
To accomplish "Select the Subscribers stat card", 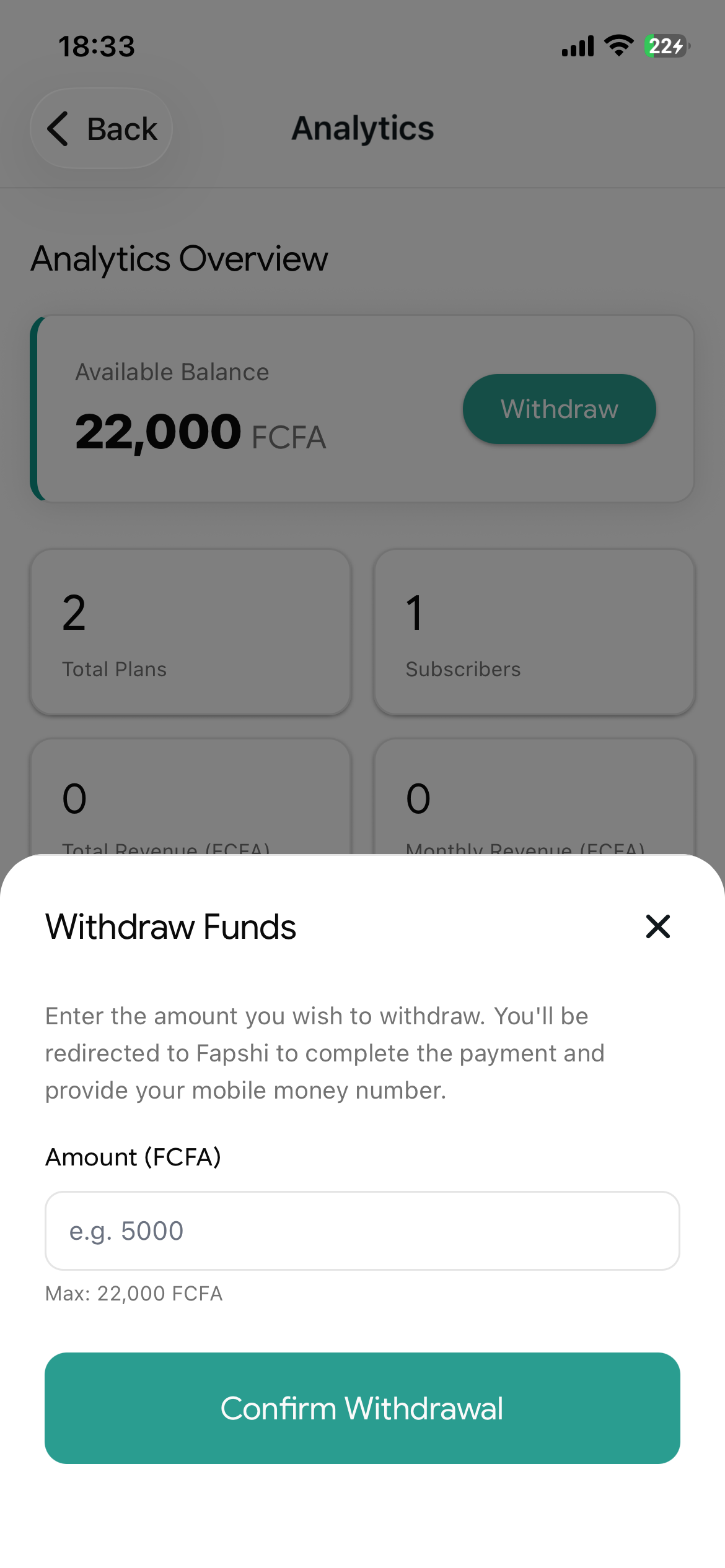I will click(534, 630).
